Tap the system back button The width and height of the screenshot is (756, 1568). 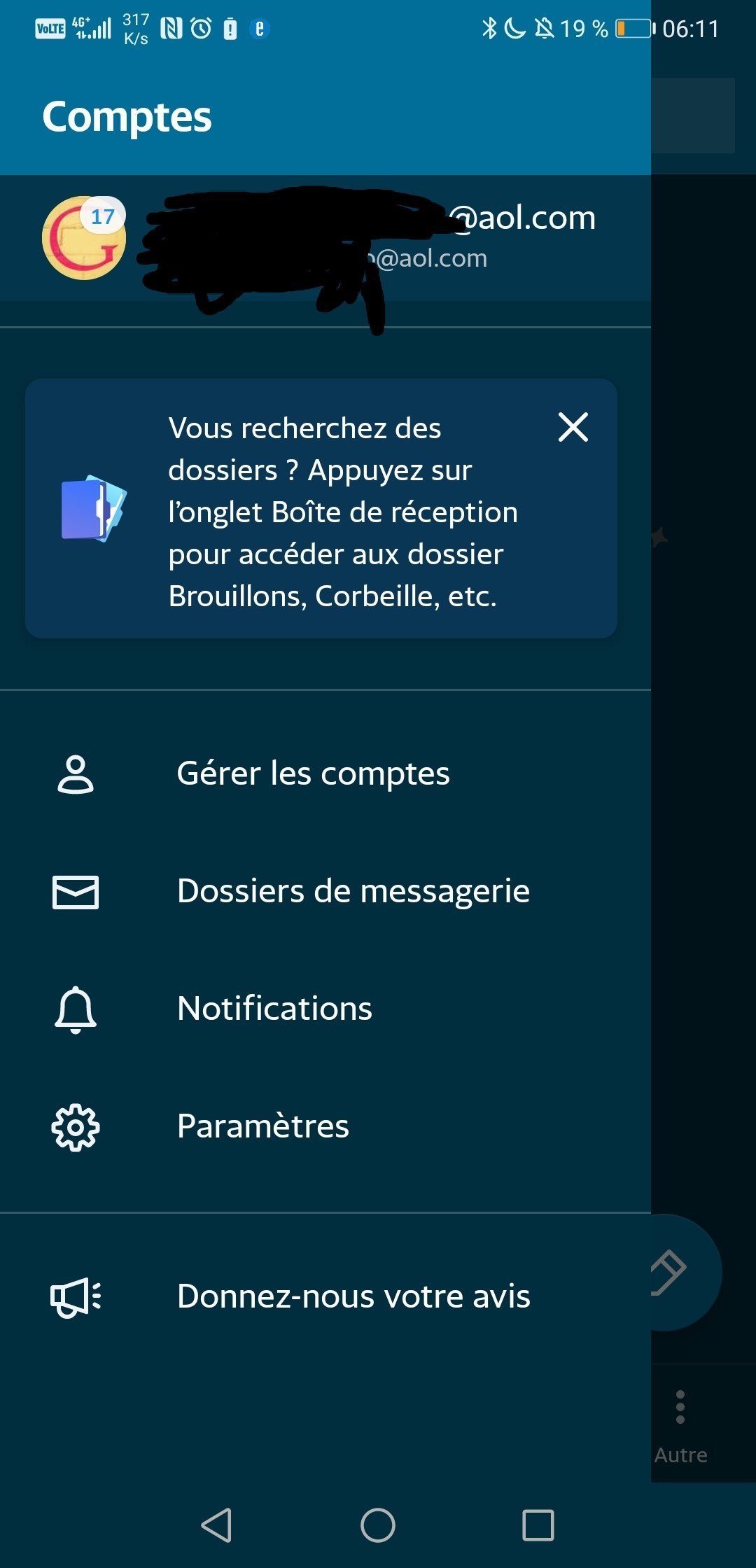(x=216, y=1525)
